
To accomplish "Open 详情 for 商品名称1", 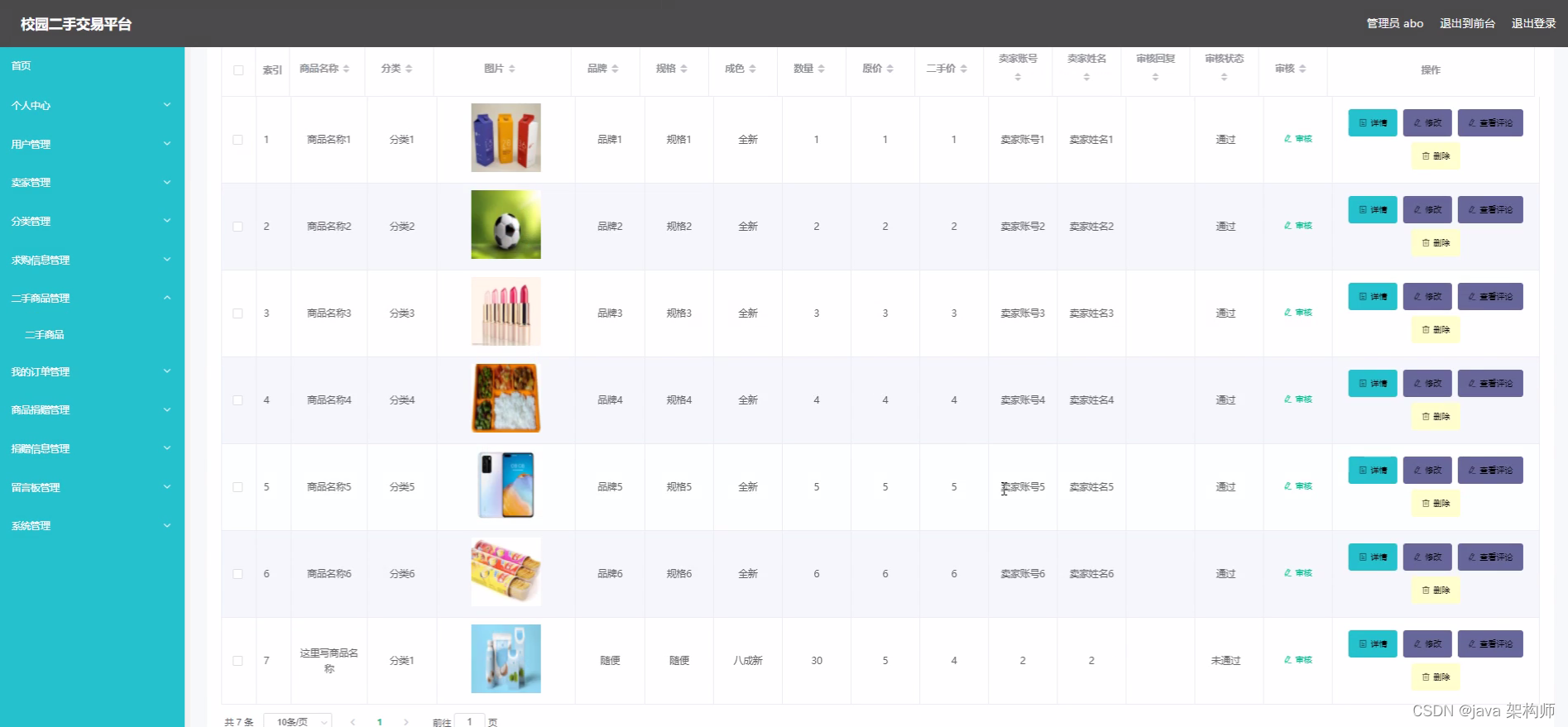I will coord(1372,123).
